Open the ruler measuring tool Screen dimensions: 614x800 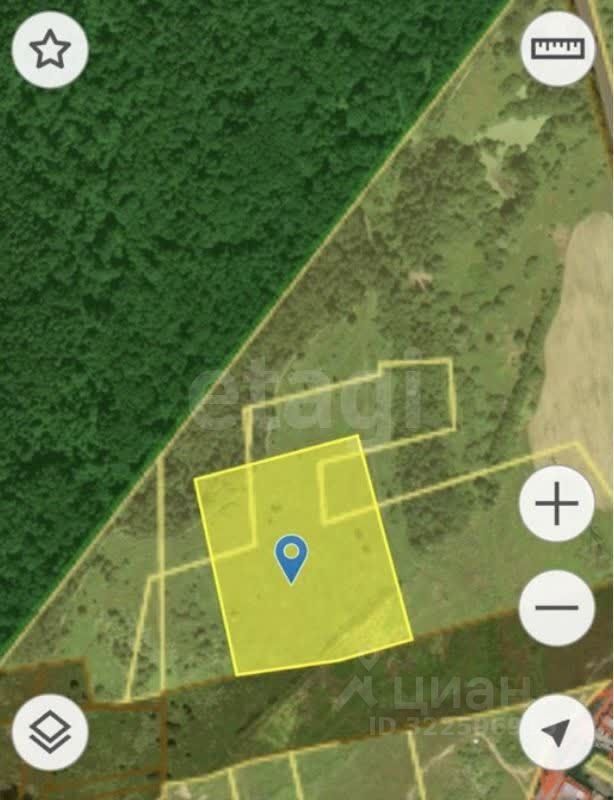click(x=557, y=49)
